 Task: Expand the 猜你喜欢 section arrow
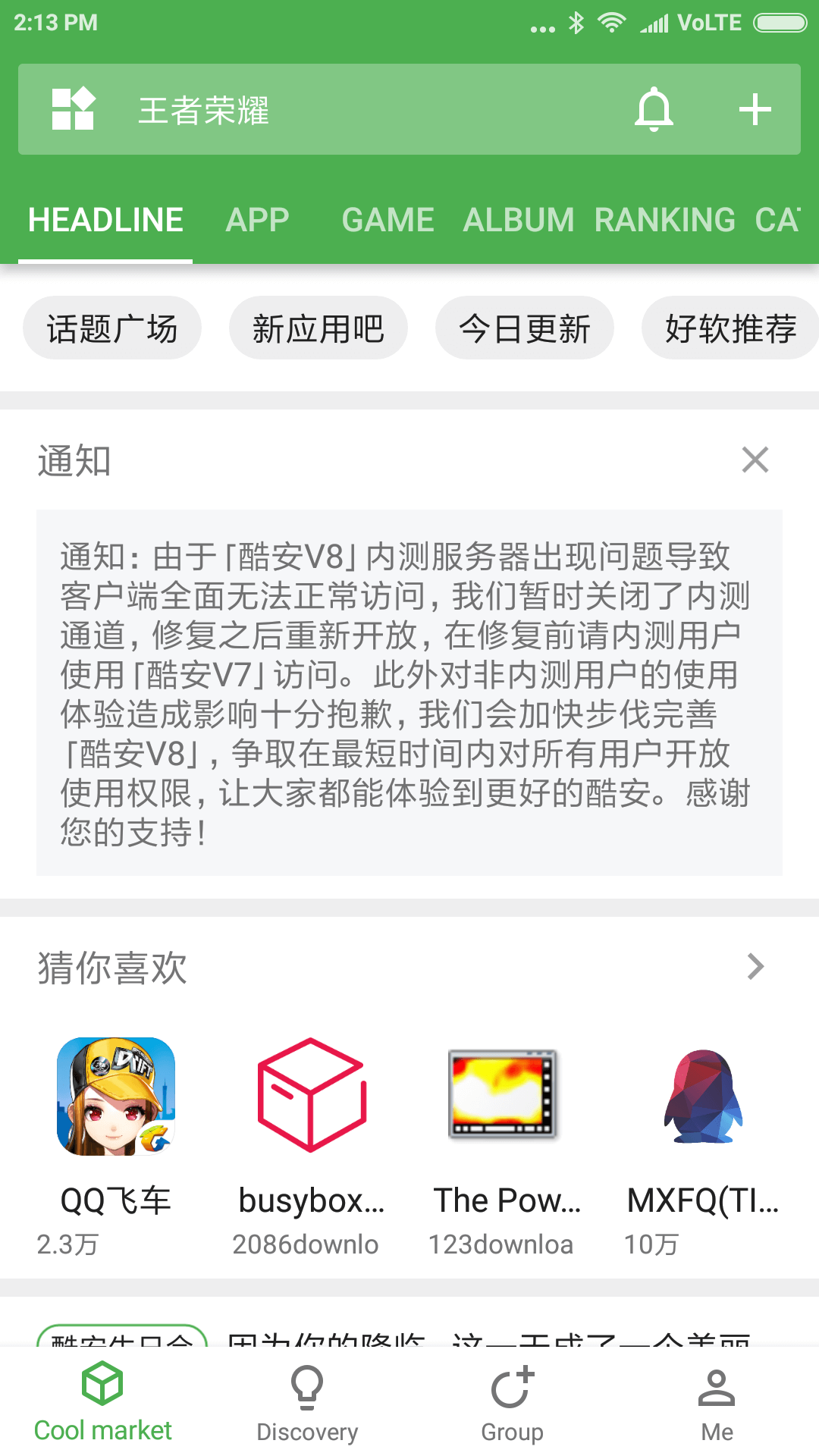(x=755, y=966)
